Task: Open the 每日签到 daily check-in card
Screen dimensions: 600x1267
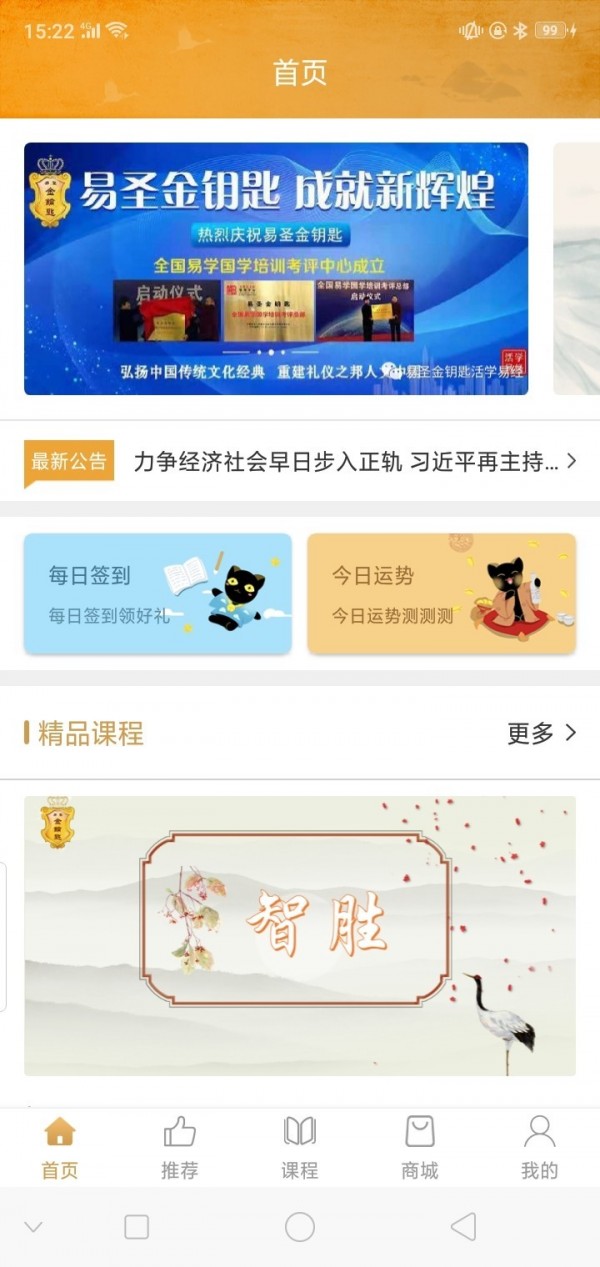Action: [x=158, y=594]
